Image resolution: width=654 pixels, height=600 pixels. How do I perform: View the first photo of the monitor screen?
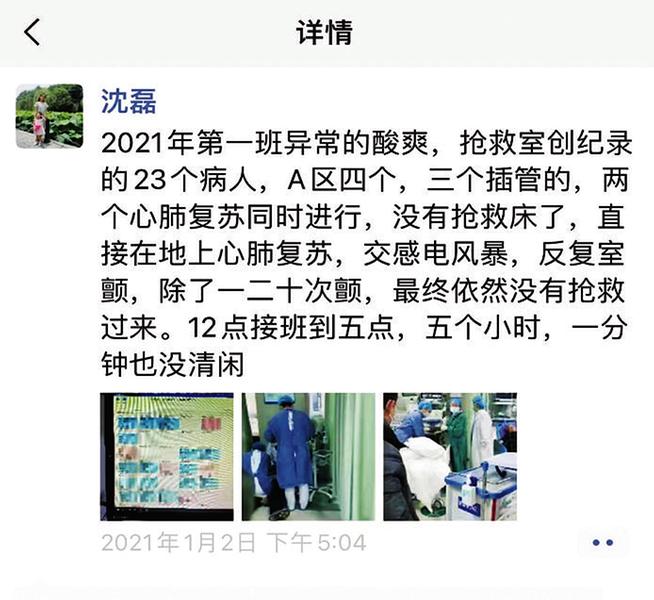click(x=166, y=456)
